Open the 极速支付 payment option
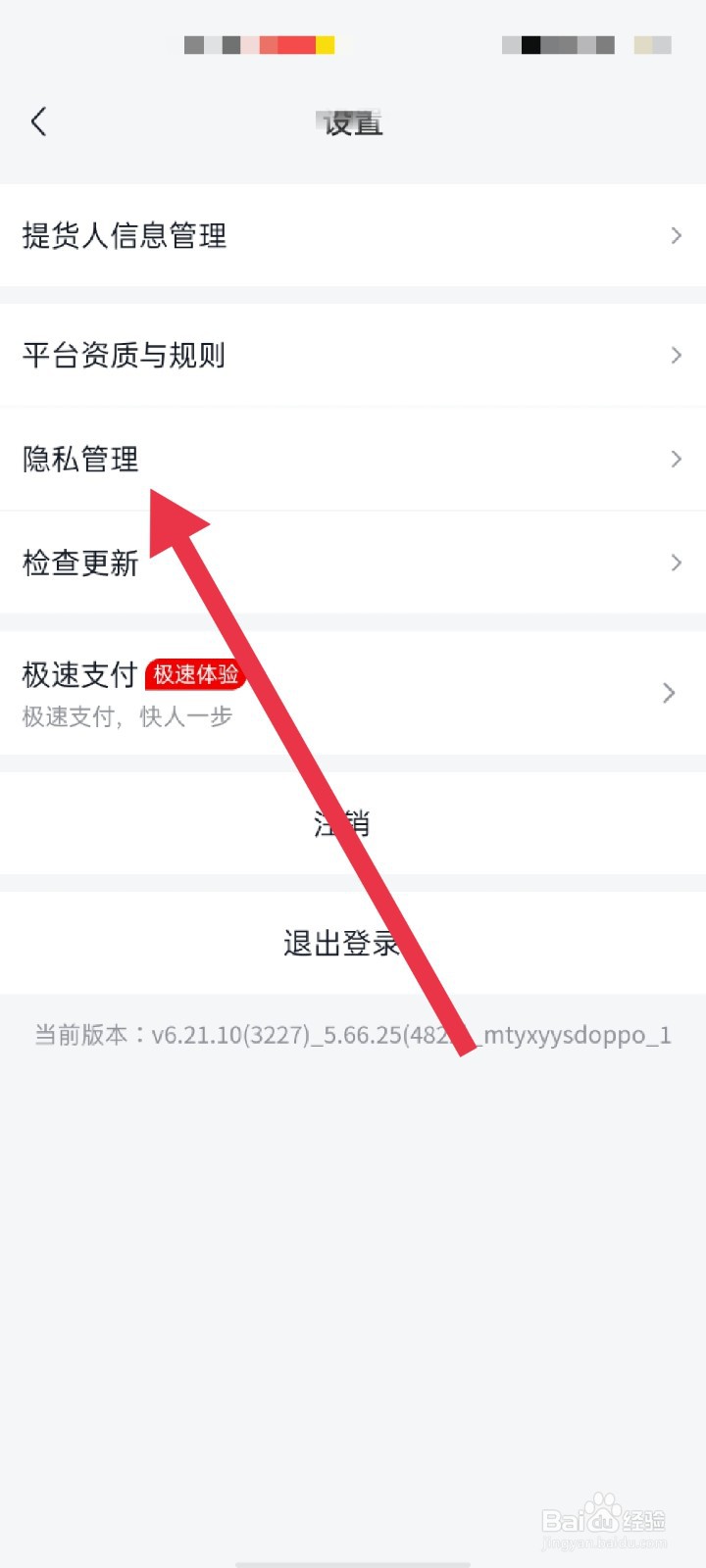The image size is (706, 1568). (x=77, y=674)
